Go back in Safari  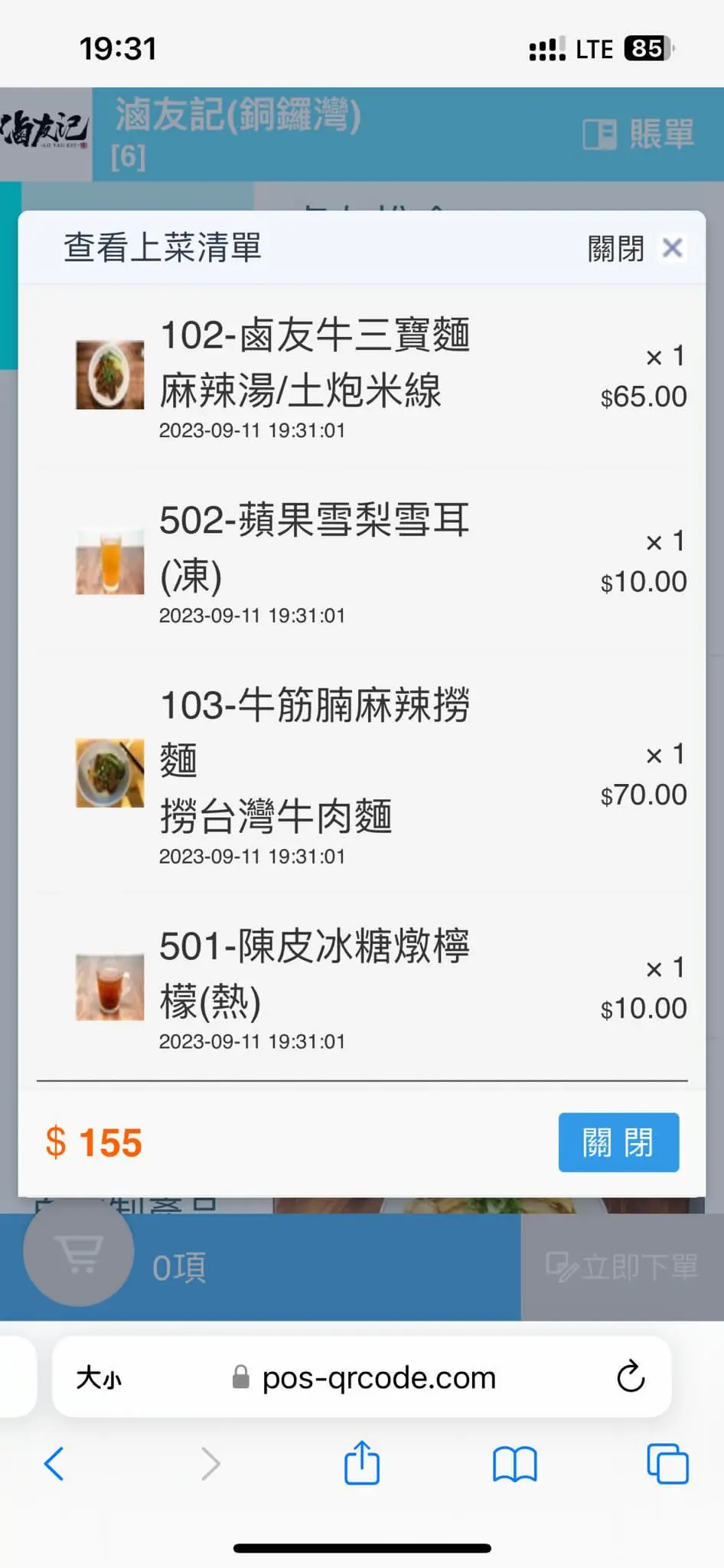[x=54, y=1463]
